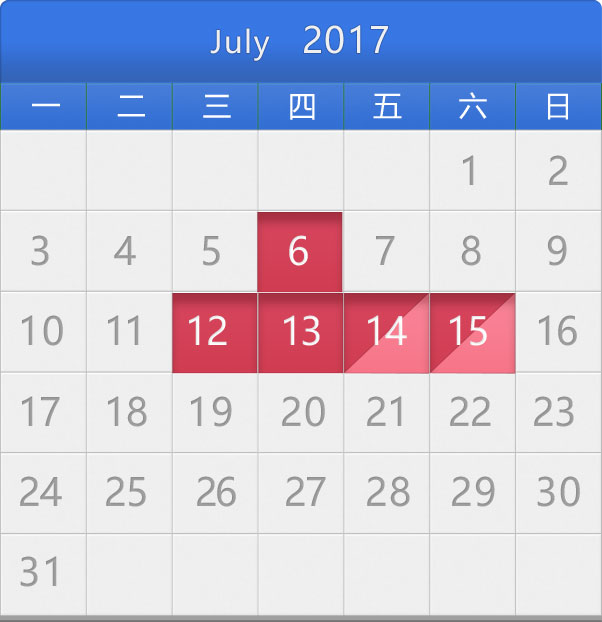Pick July 28
Viewport: 602px width, 622px height.
tap(386, 492)
